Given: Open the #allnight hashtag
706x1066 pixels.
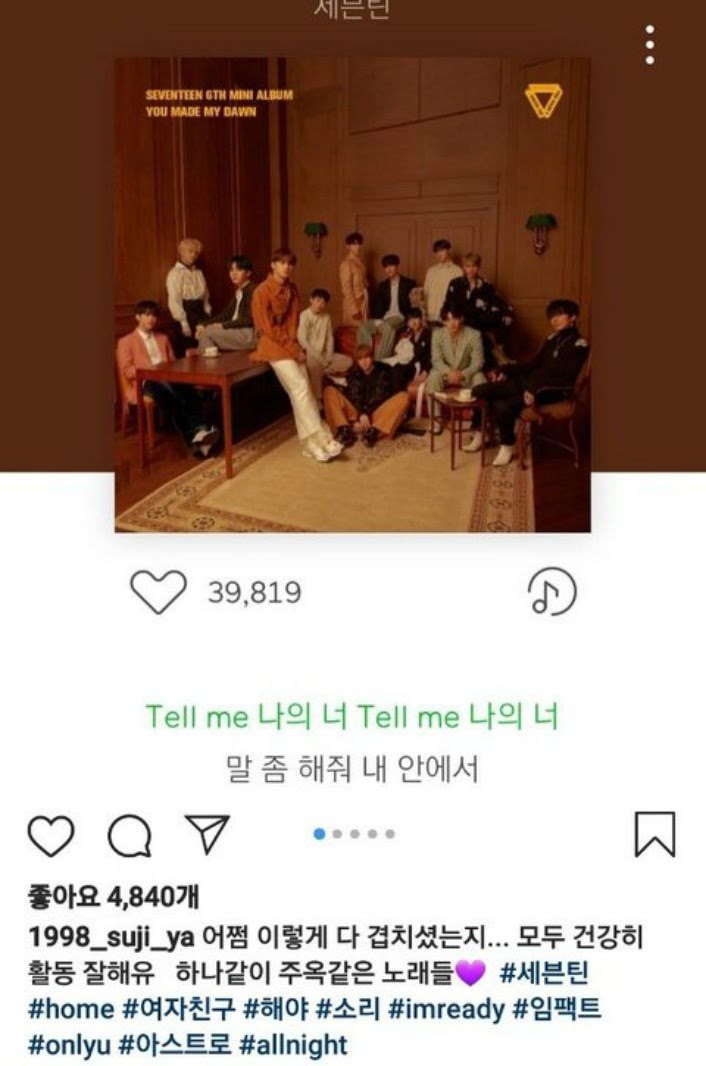Looking at the screenshot, I should [x=293, y=1045].
